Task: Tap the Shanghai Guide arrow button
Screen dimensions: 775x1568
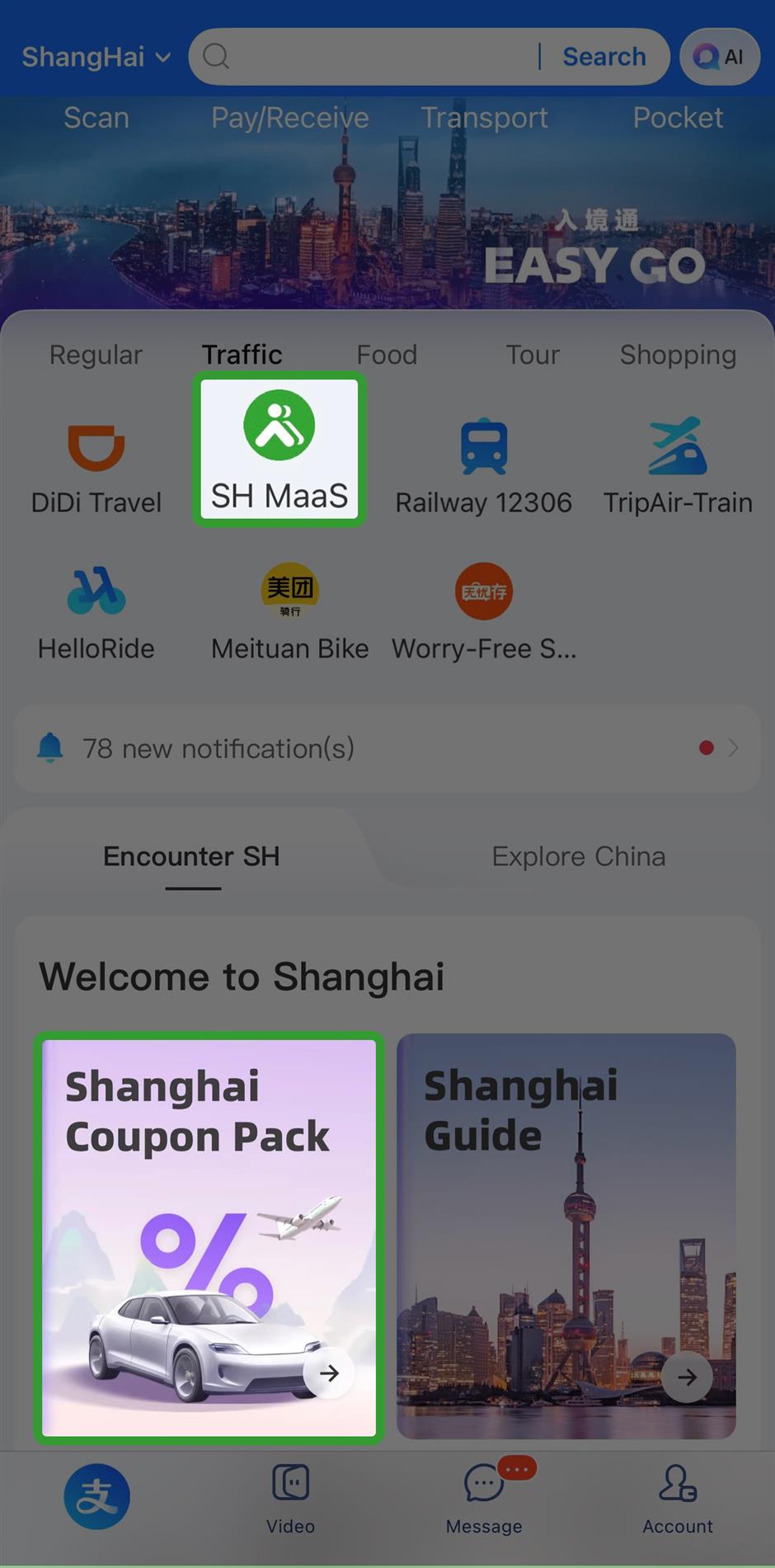Action: click(x=686, y=1377)
